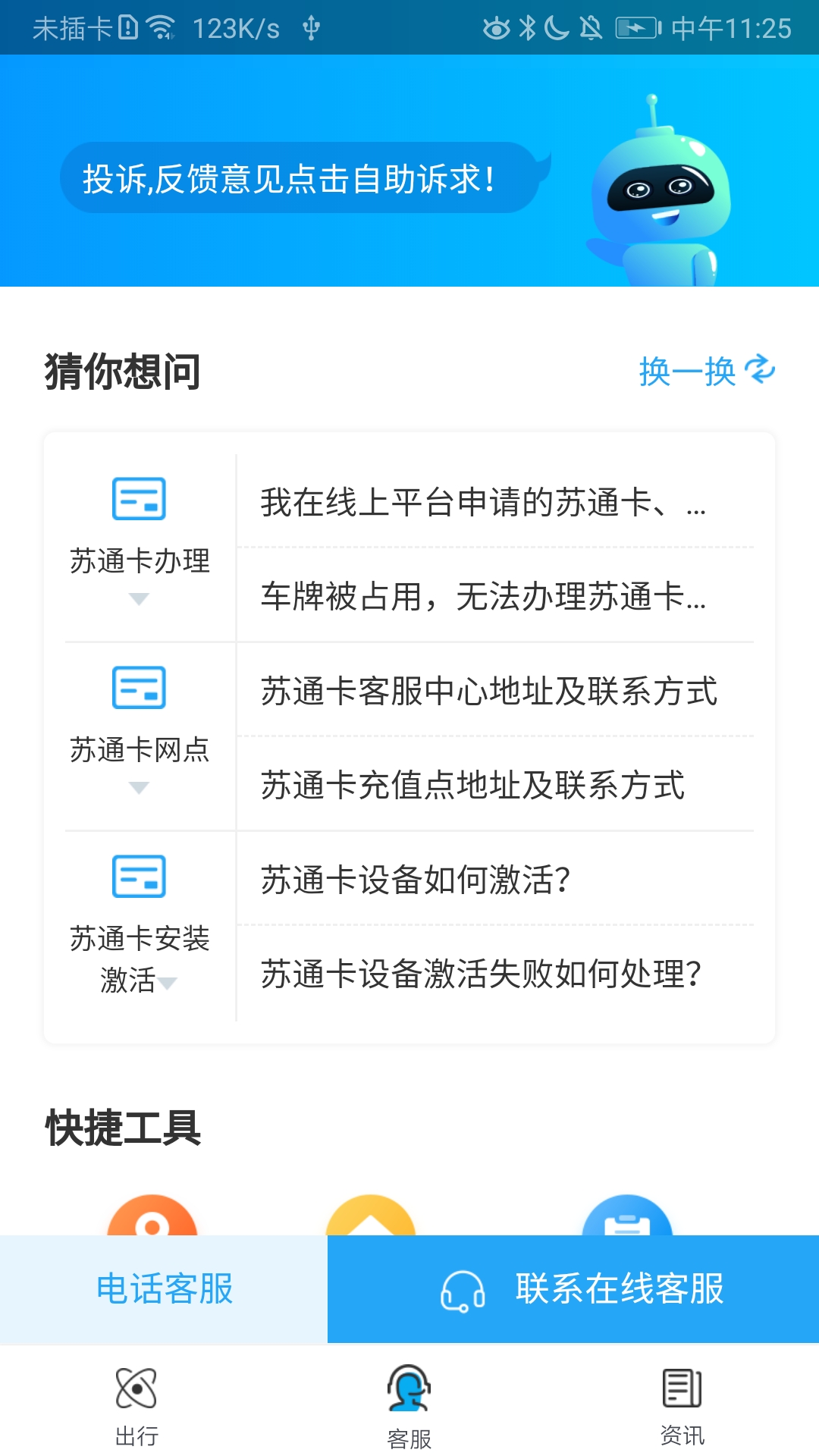Expand the 苏通卡网点 category arrow
819x1456 pixels.
139,789
